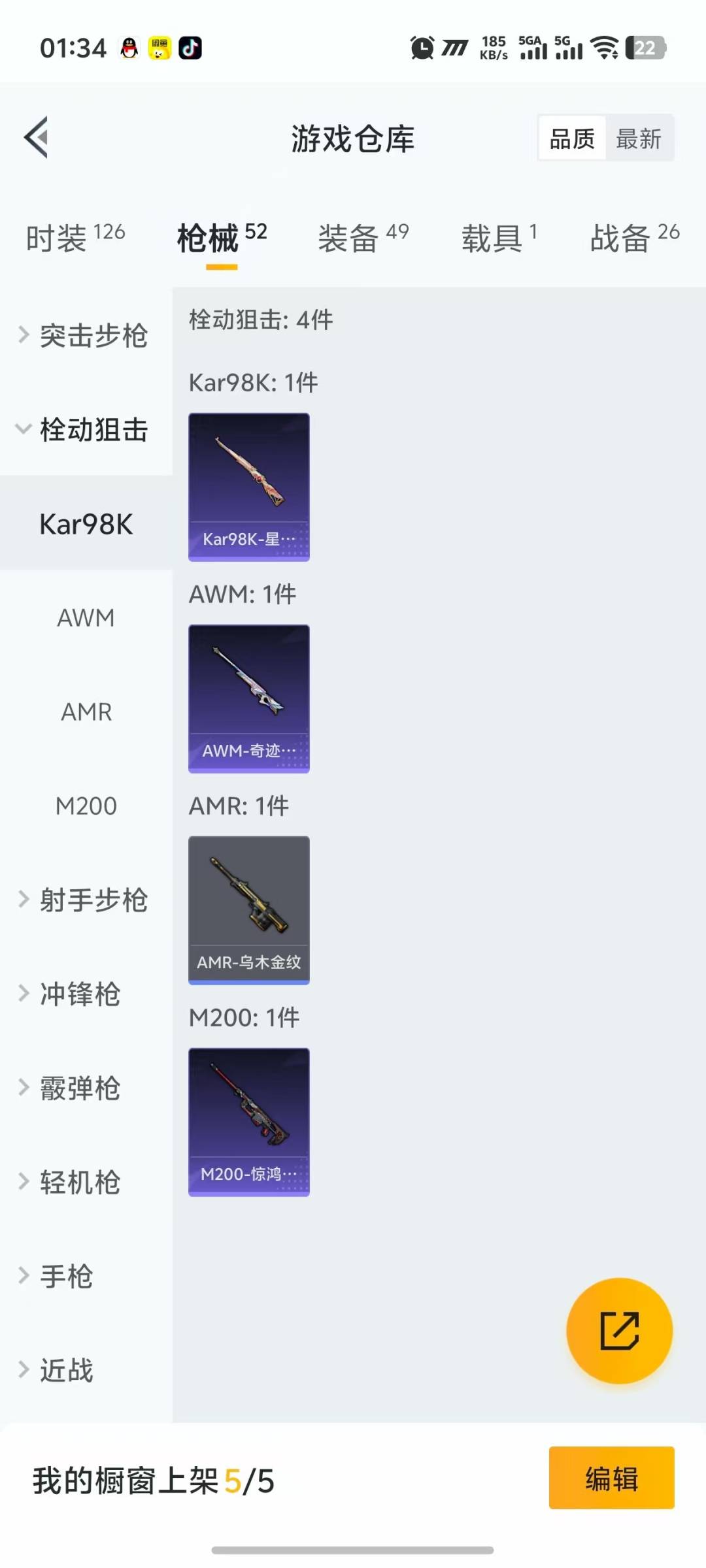
Task: Select AMR in the sidebar
Action: pyautogui.click(x=86, y=711)
